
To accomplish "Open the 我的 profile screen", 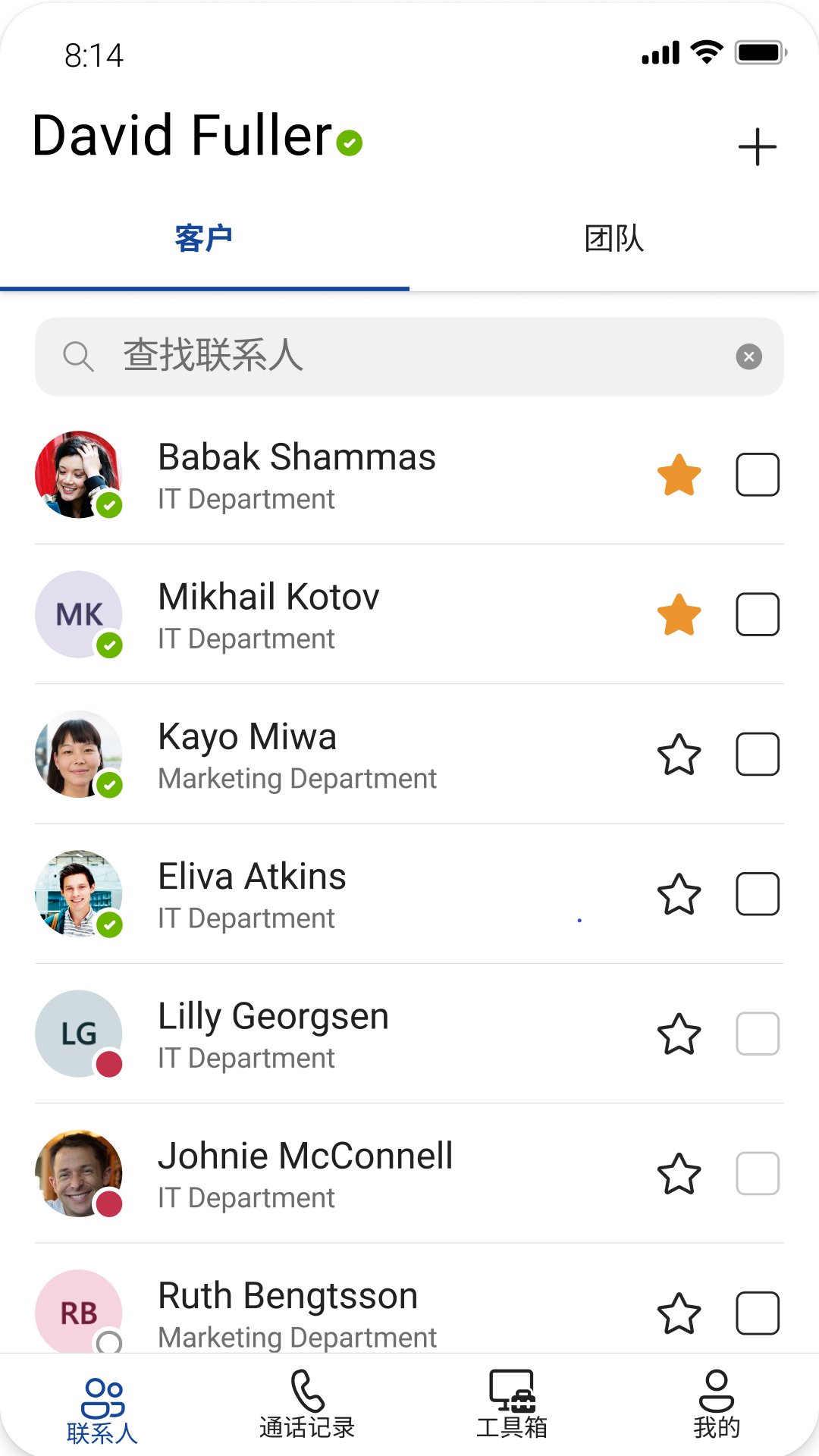I will (x=716, y=1407).
